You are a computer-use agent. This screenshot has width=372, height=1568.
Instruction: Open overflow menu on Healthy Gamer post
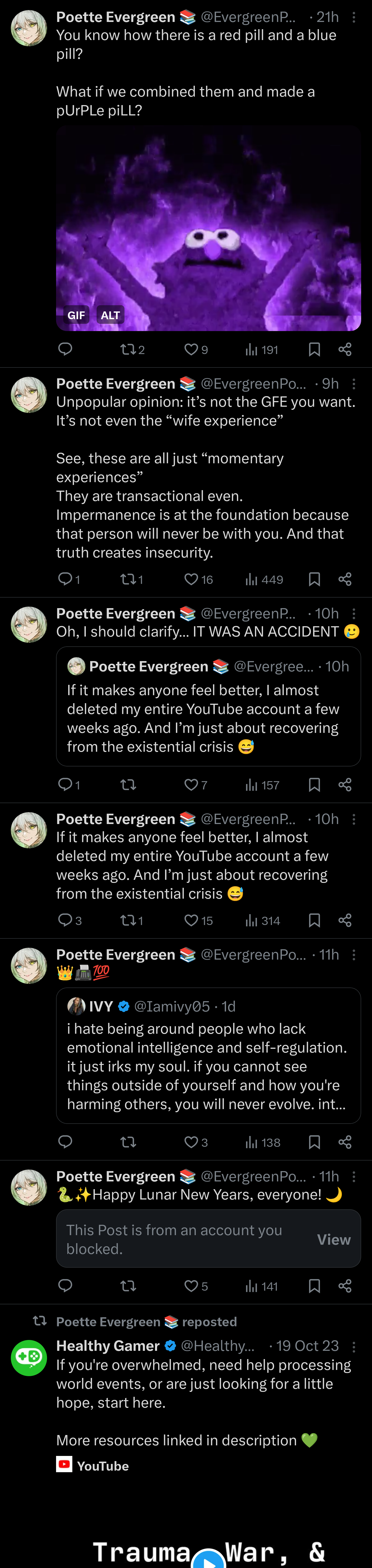(354, 1346)
